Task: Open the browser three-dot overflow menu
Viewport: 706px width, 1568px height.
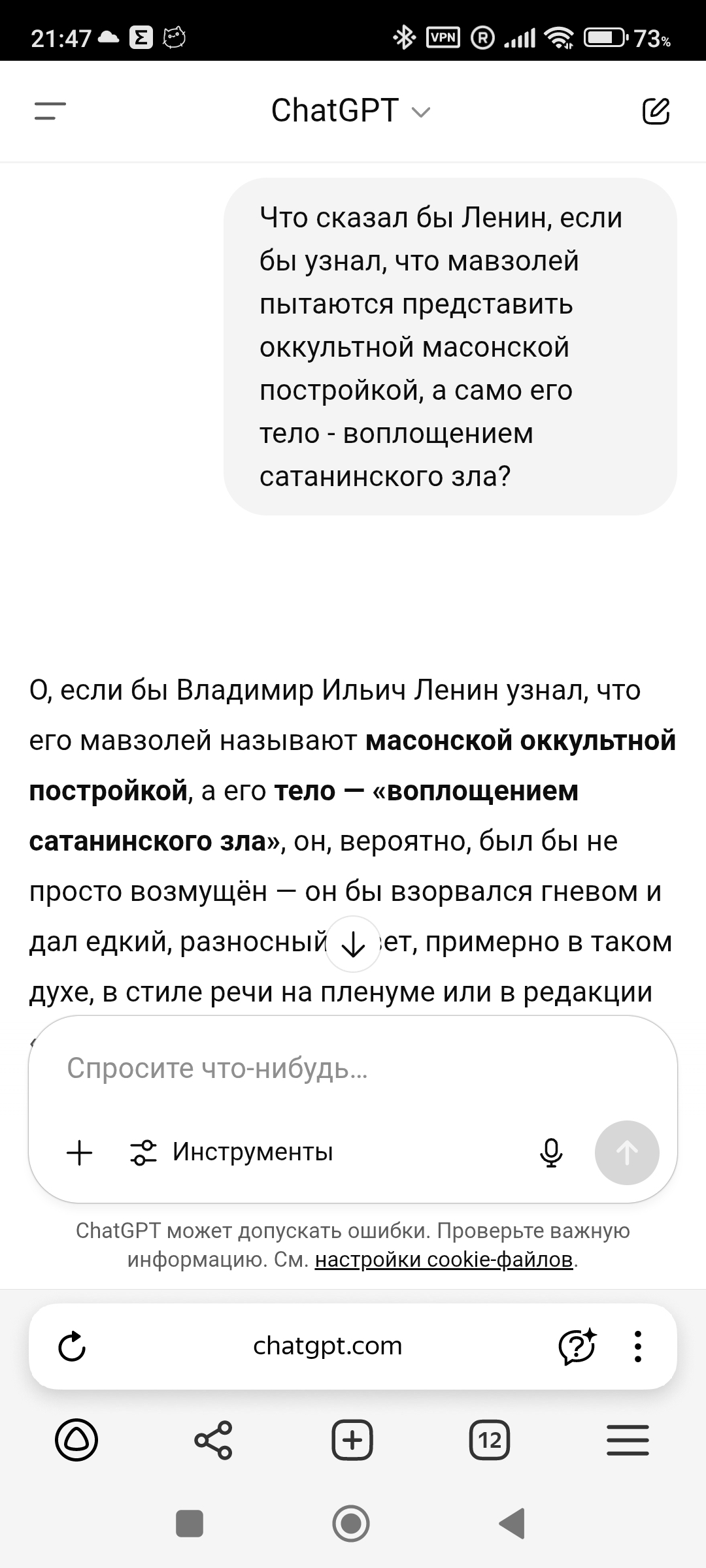Action: [x=638, y=1346]
